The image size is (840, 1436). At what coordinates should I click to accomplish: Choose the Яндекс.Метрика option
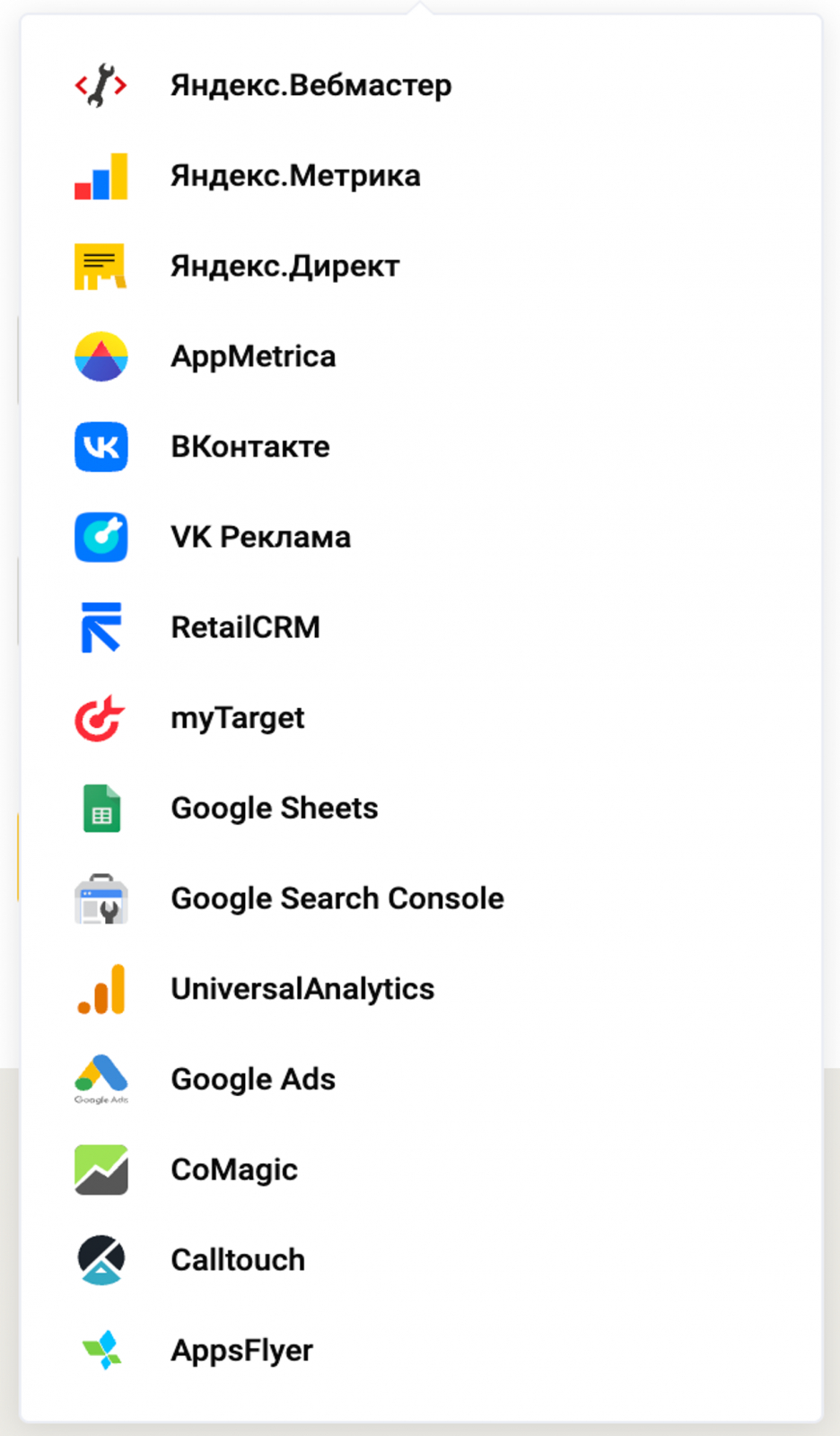coord(295,176)
